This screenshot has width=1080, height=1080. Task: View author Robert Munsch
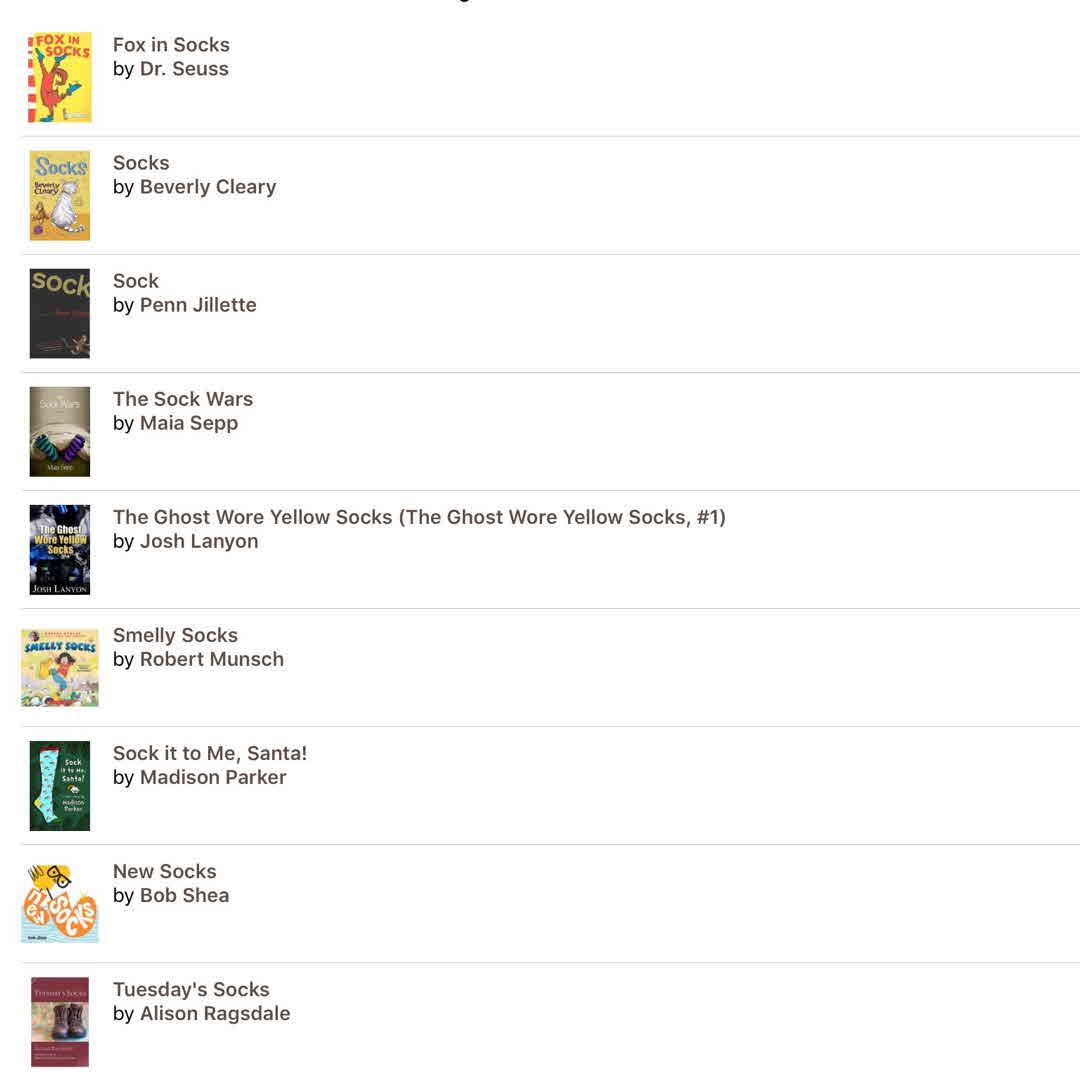click(x=212, y=659)
